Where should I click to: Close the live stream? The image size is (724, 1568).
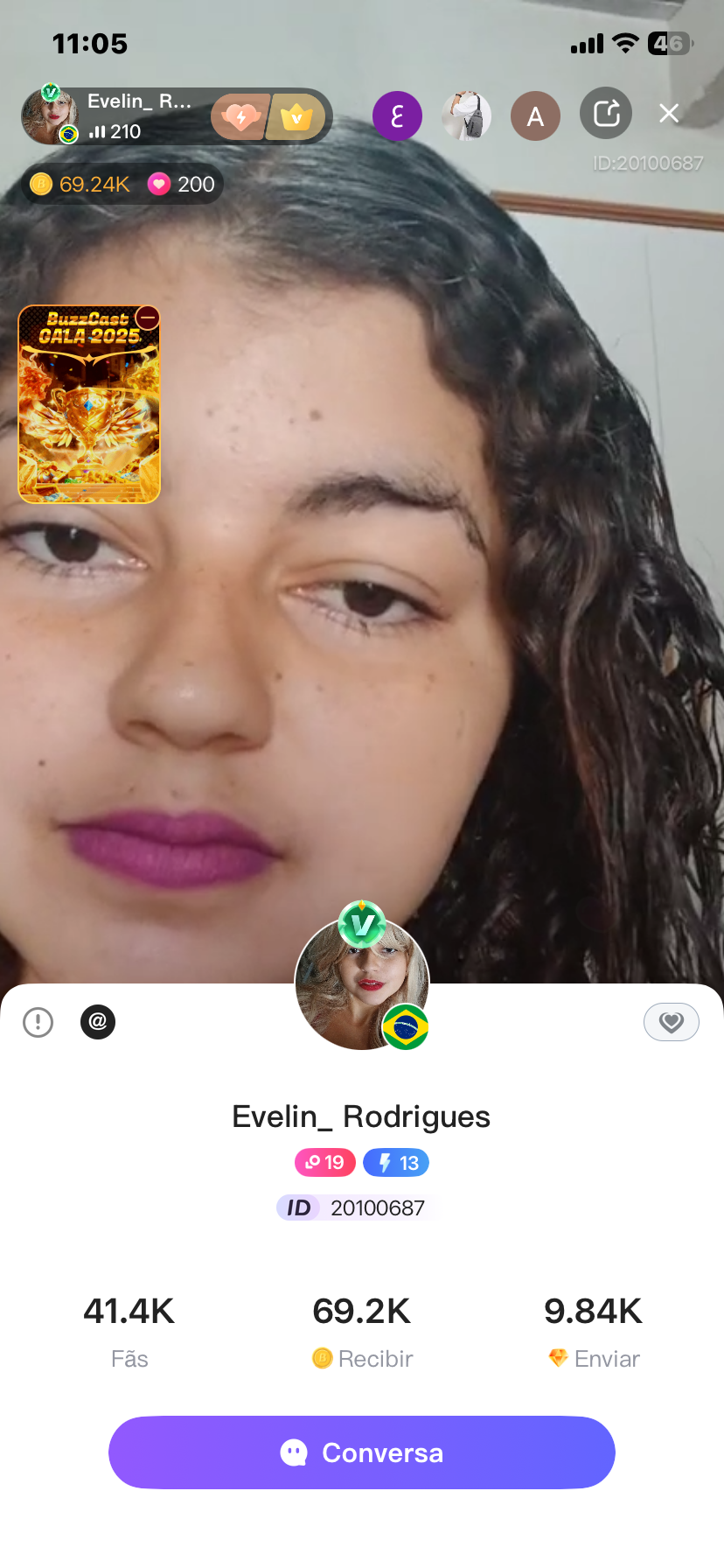click(669, 114)
